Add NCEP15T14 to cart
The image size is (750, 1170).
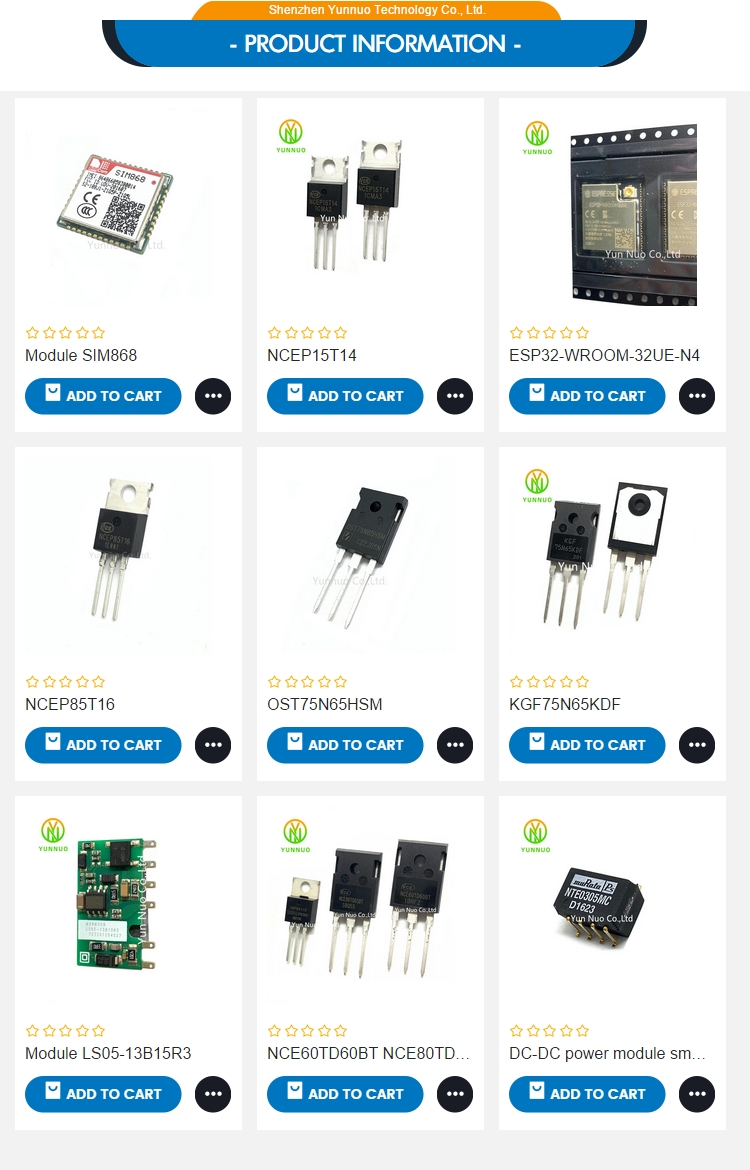click(345, 396)
